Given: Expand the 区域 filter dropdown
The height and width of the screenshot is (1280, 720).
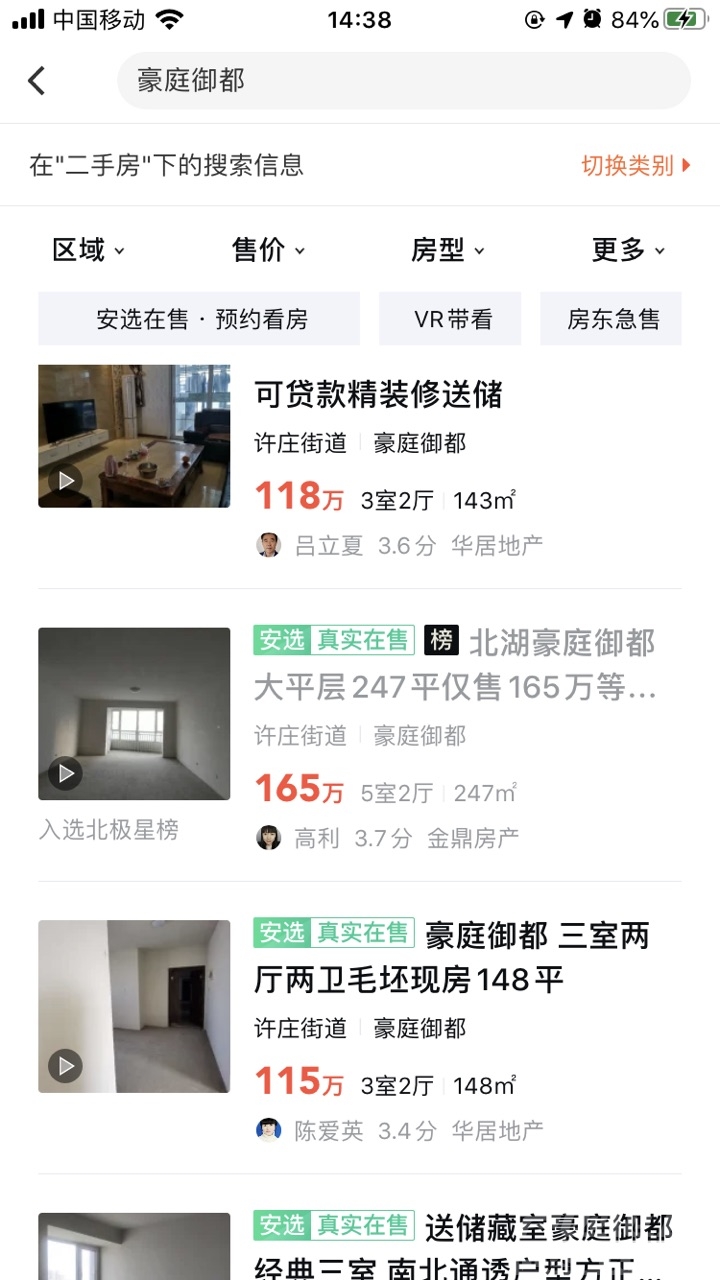Looking at the screenshot, I should (x=88, y=250).
